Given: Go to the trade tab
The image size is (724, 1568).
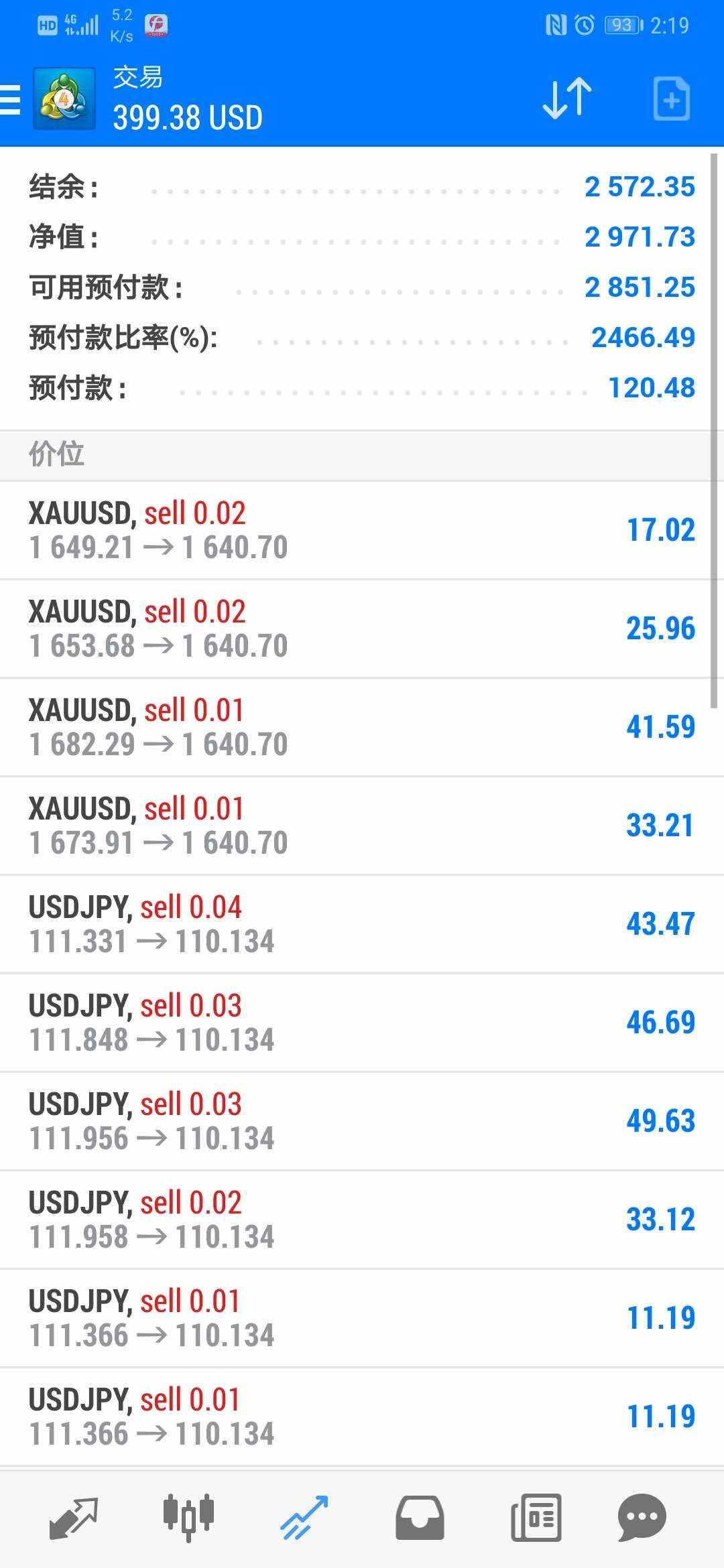Looking at the screenshot, I should (x=304, y=1518).
